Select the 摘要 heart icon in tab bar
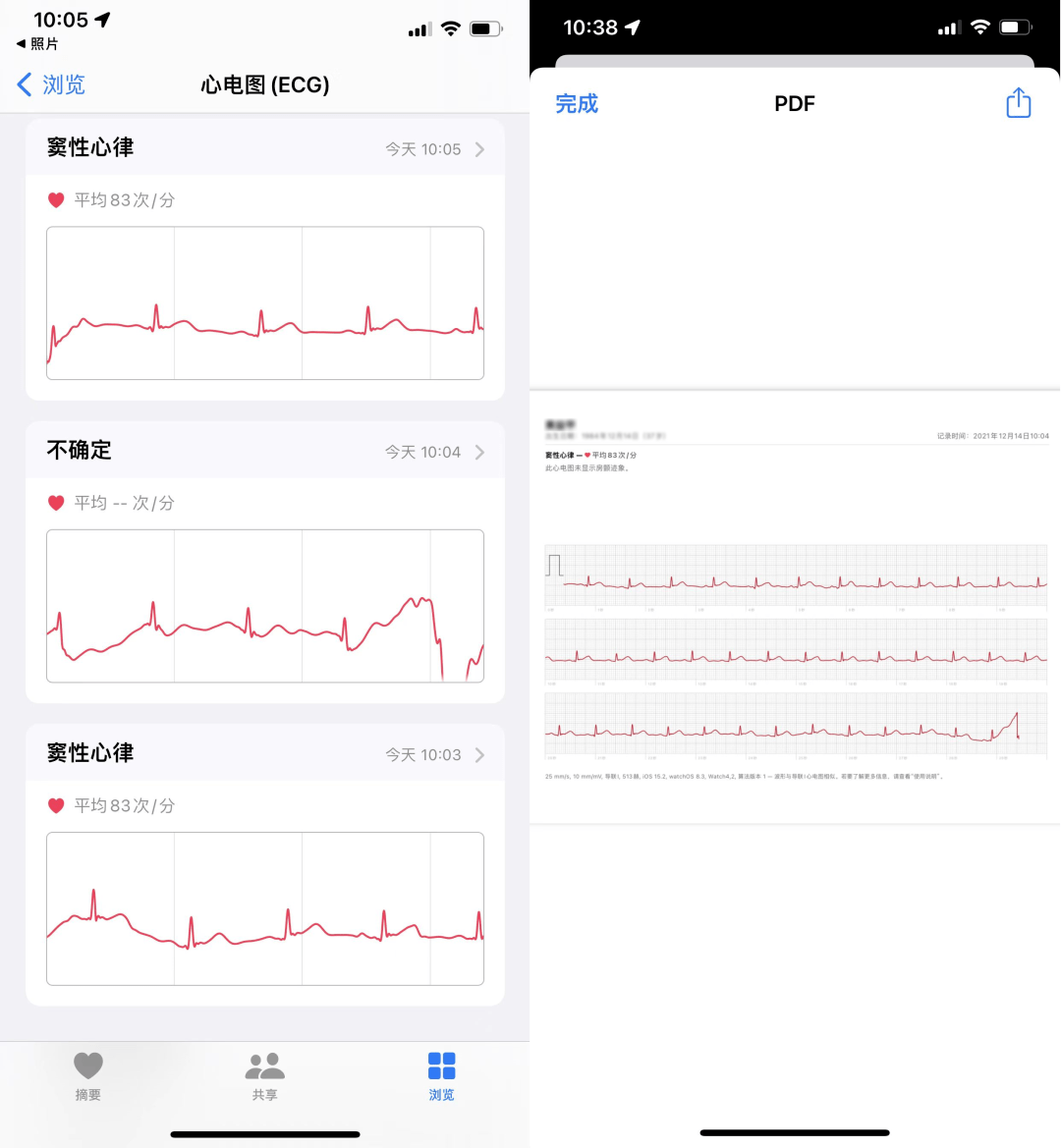The image size is (1061, 1148). pos(87,1075)
